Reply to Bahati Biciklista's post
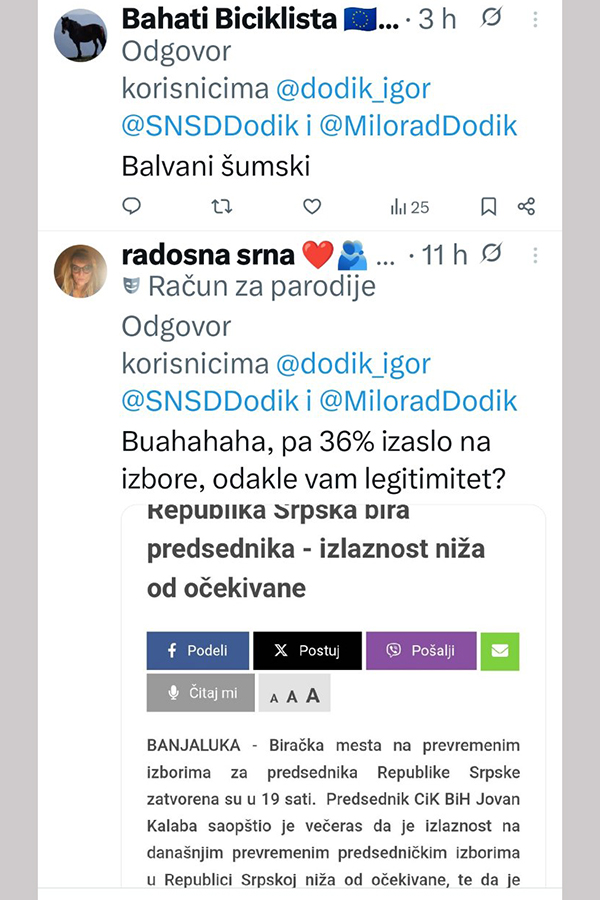The width and height of the screenshot is (600, 900). (x=131, y=206)
